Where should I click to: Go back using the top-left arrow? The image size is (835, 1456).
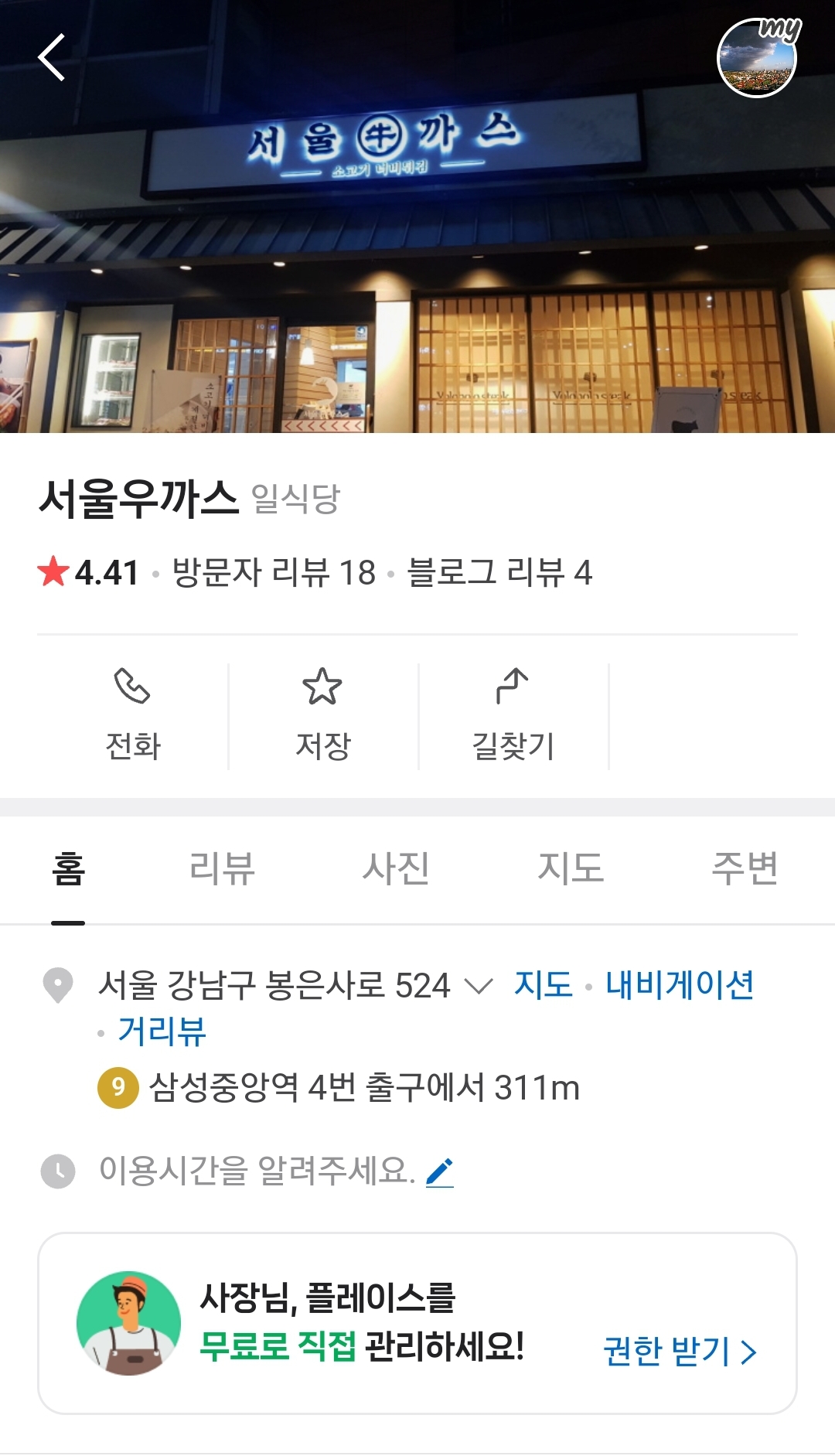[52, 57]
